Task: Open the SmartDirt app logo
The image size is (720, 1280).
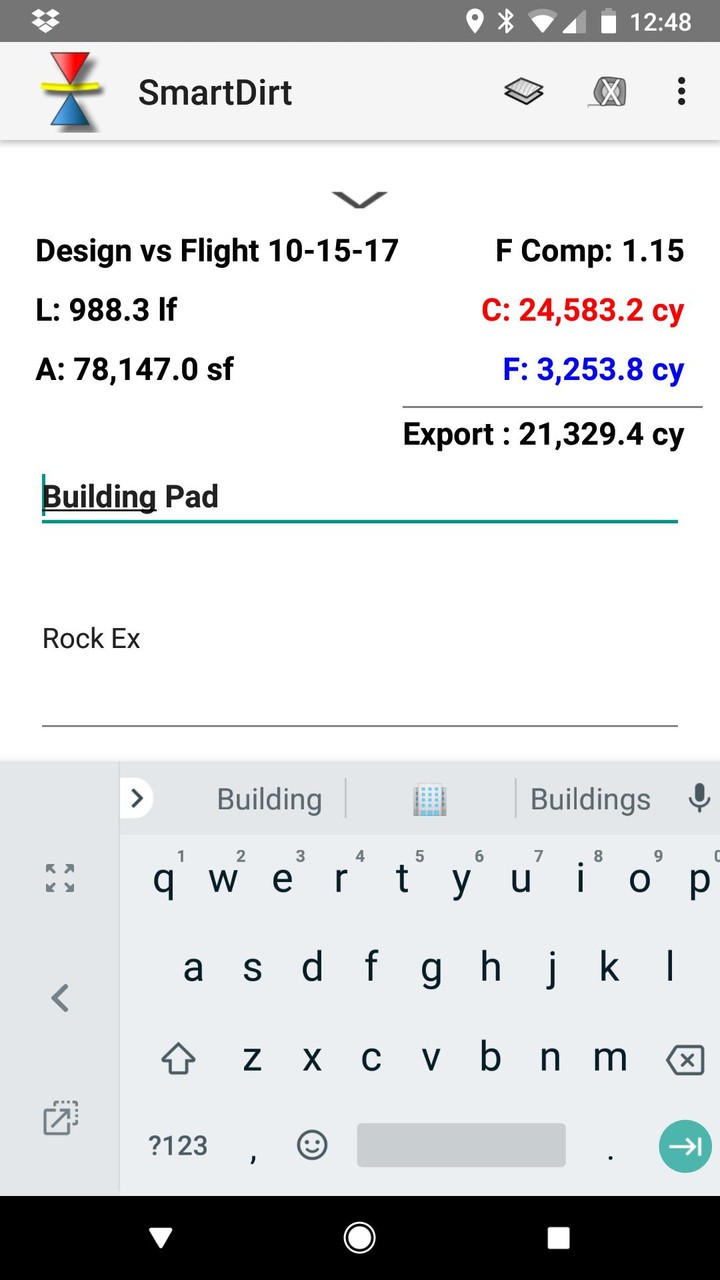Action: (x=70, y=90)
